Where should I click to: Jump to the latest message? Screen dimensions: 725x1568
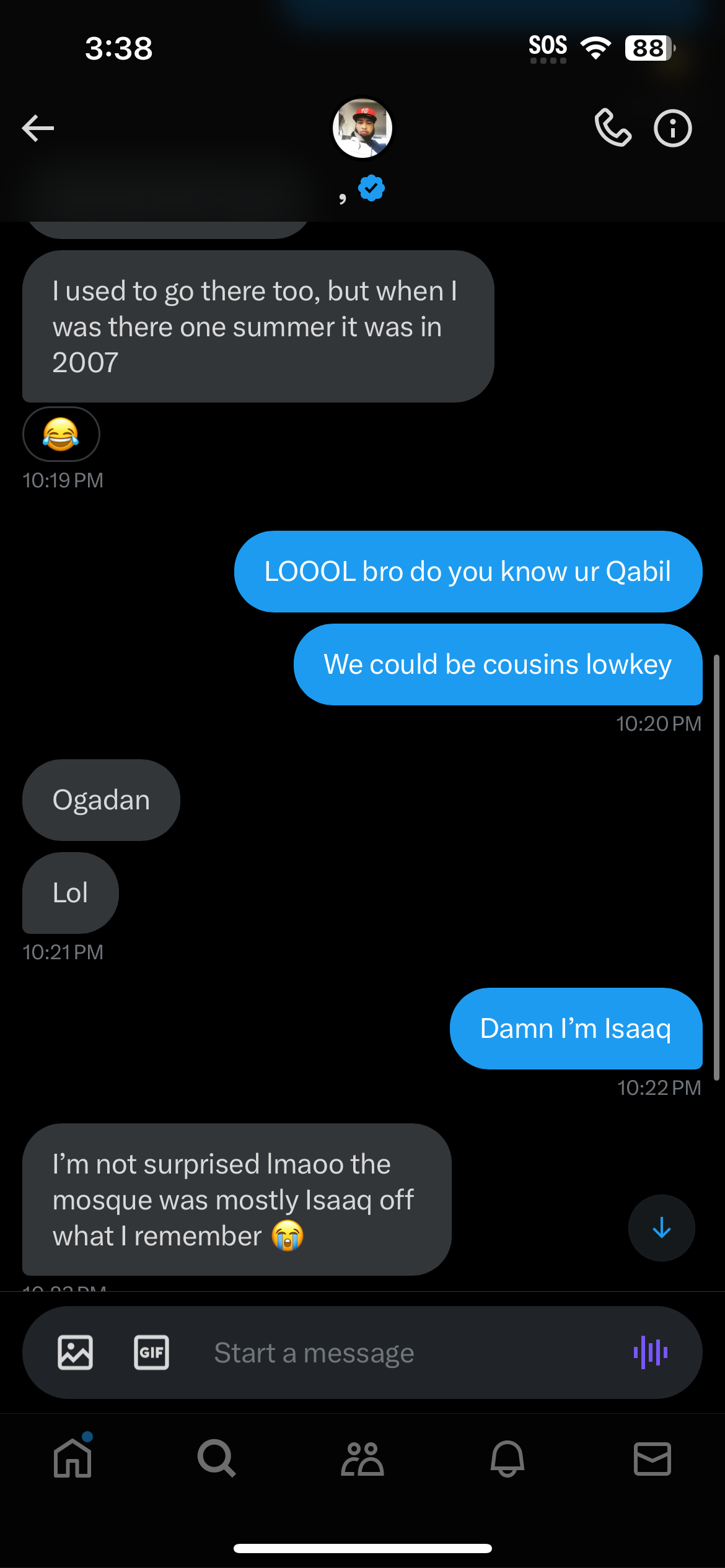(x=661, y=1227)
